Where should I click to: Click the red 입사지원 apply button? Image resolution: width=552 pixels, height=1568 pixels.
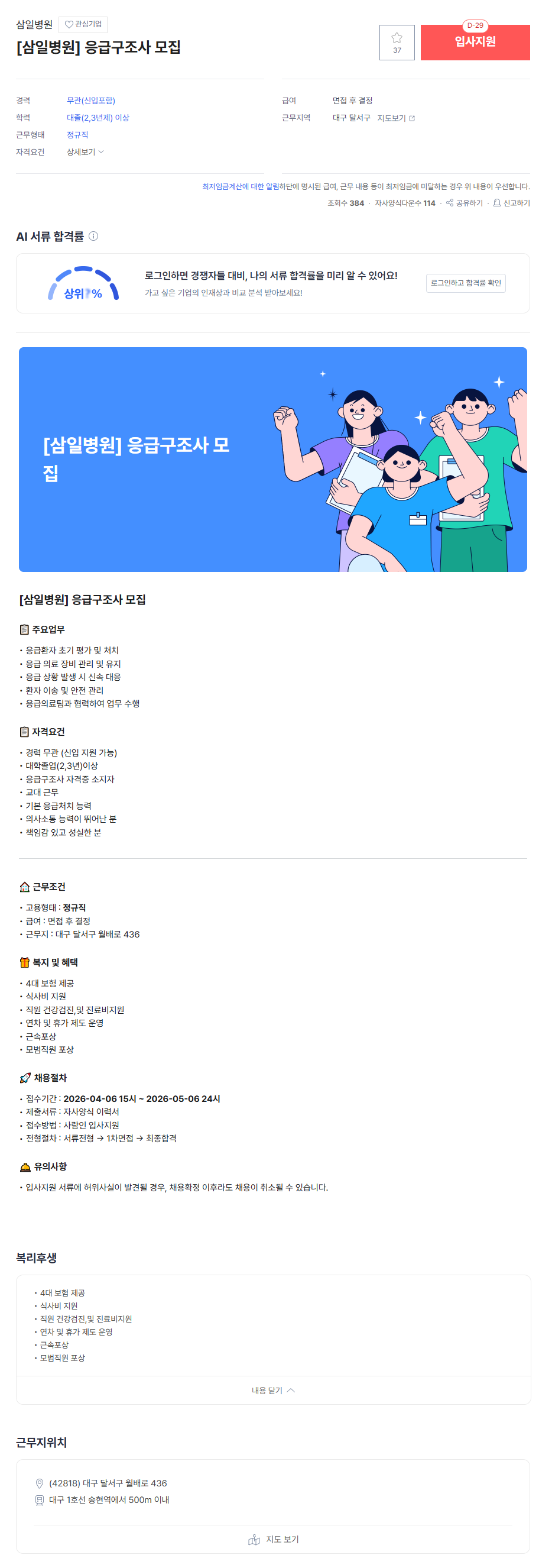point(476,42)
